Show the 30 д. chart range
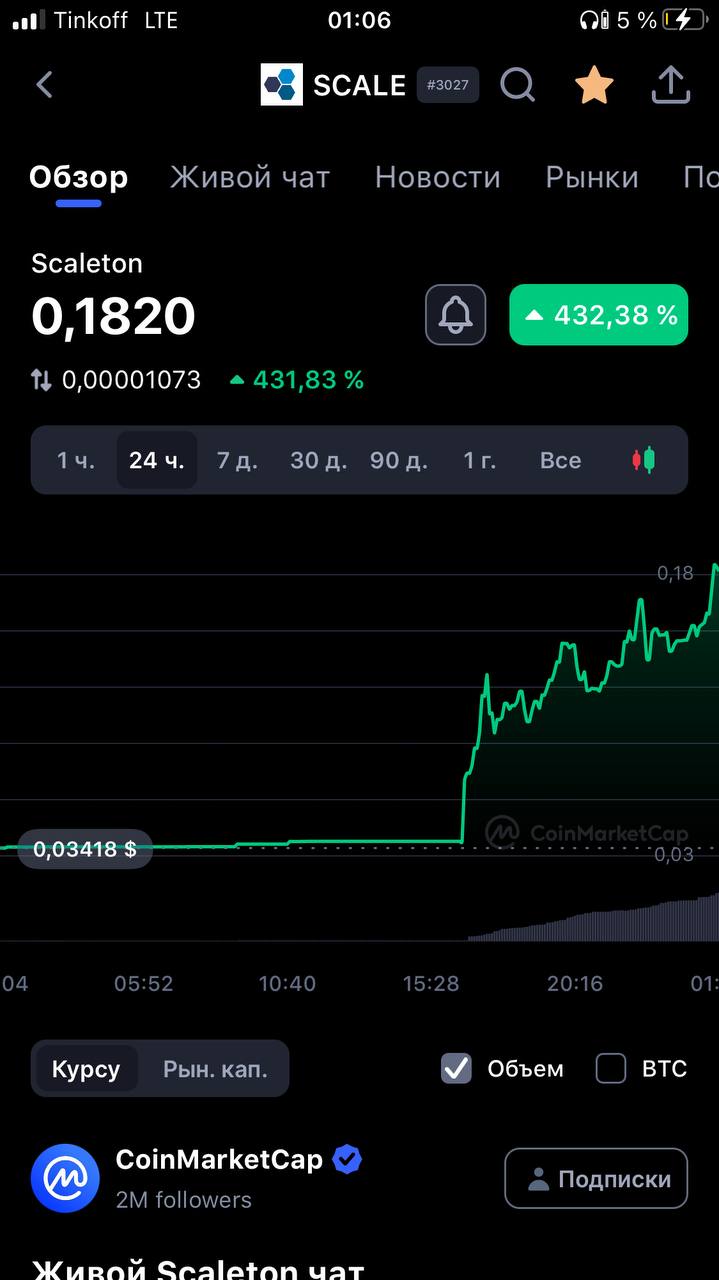 tap(318, 460)
